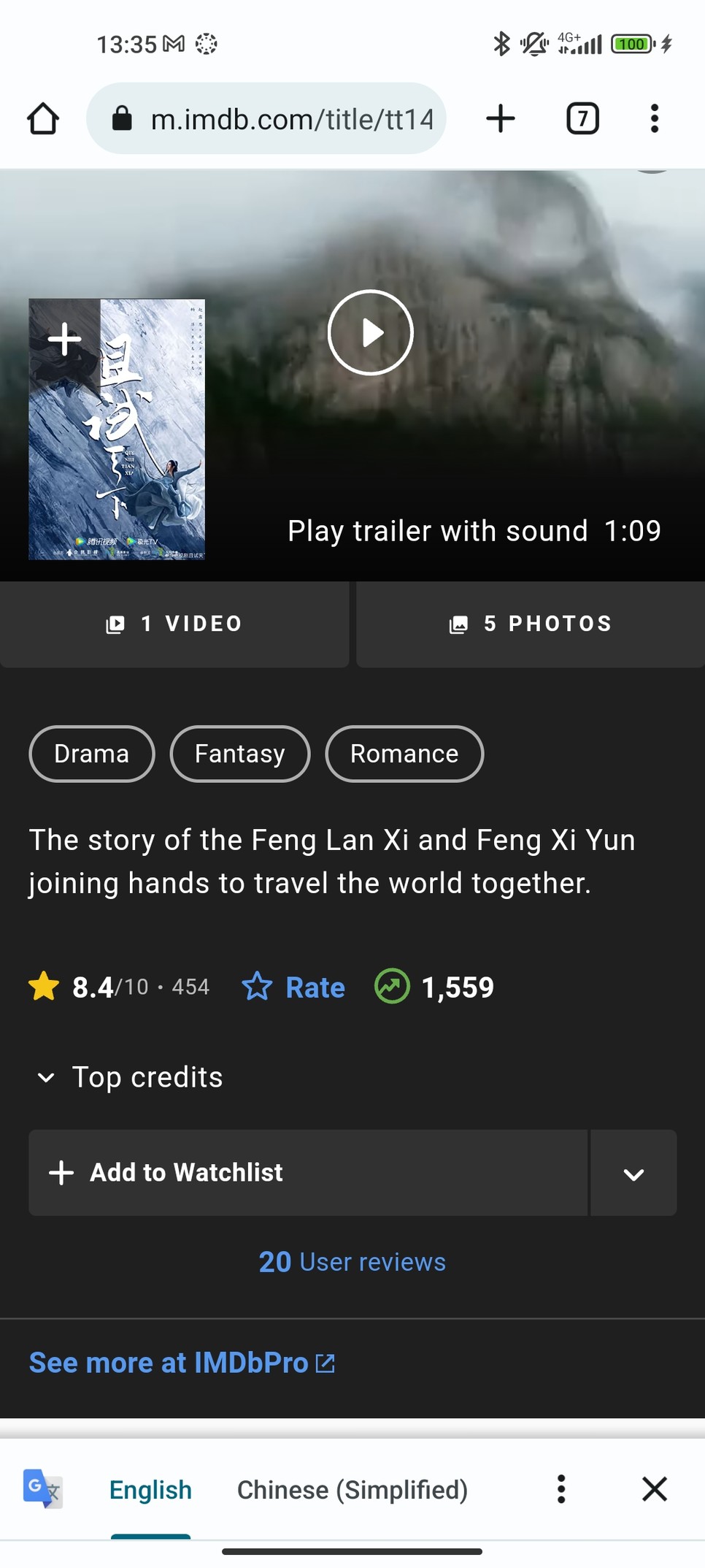Close the translate bar
705x1568 pixels.
click(654, 1488)
